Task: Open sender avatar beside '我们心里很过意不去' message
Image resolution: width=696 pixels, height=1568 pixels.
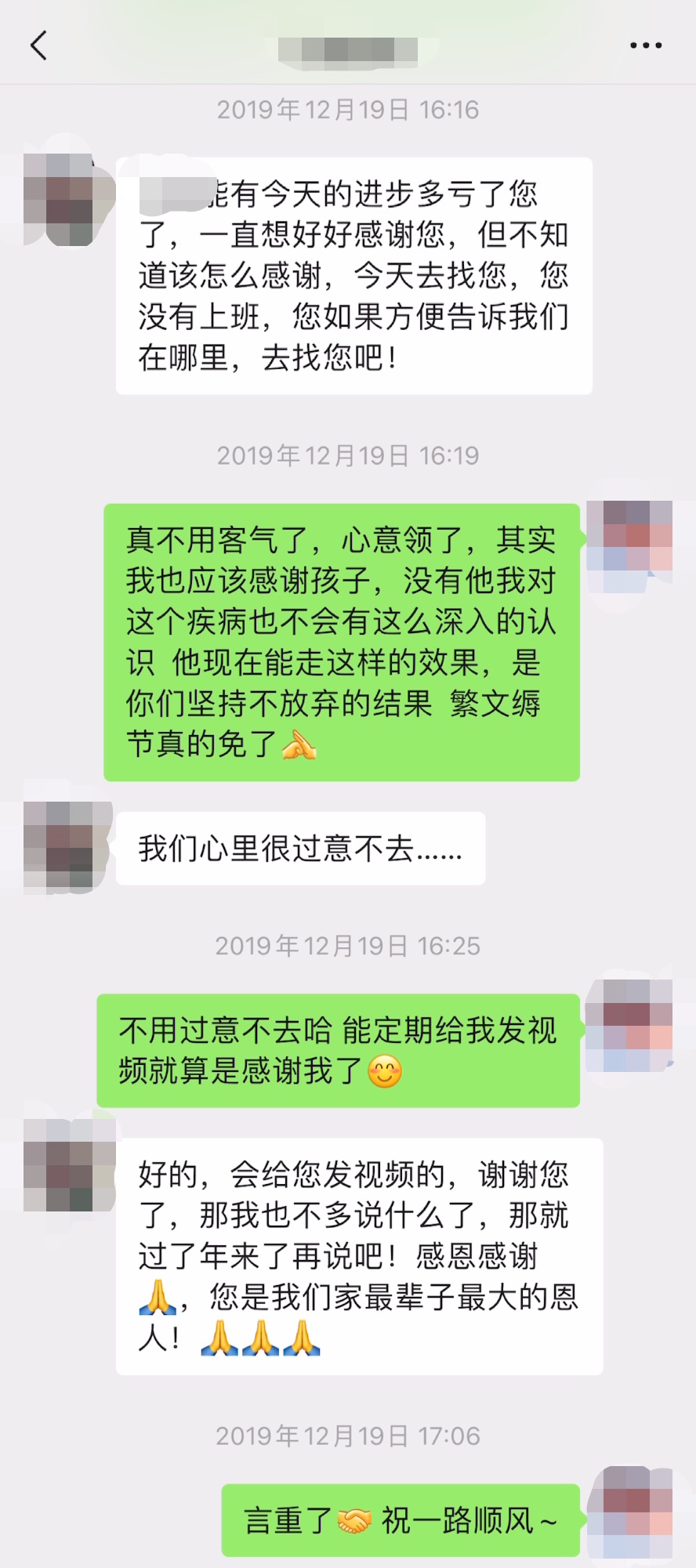Action: click(x=68, y=847)
